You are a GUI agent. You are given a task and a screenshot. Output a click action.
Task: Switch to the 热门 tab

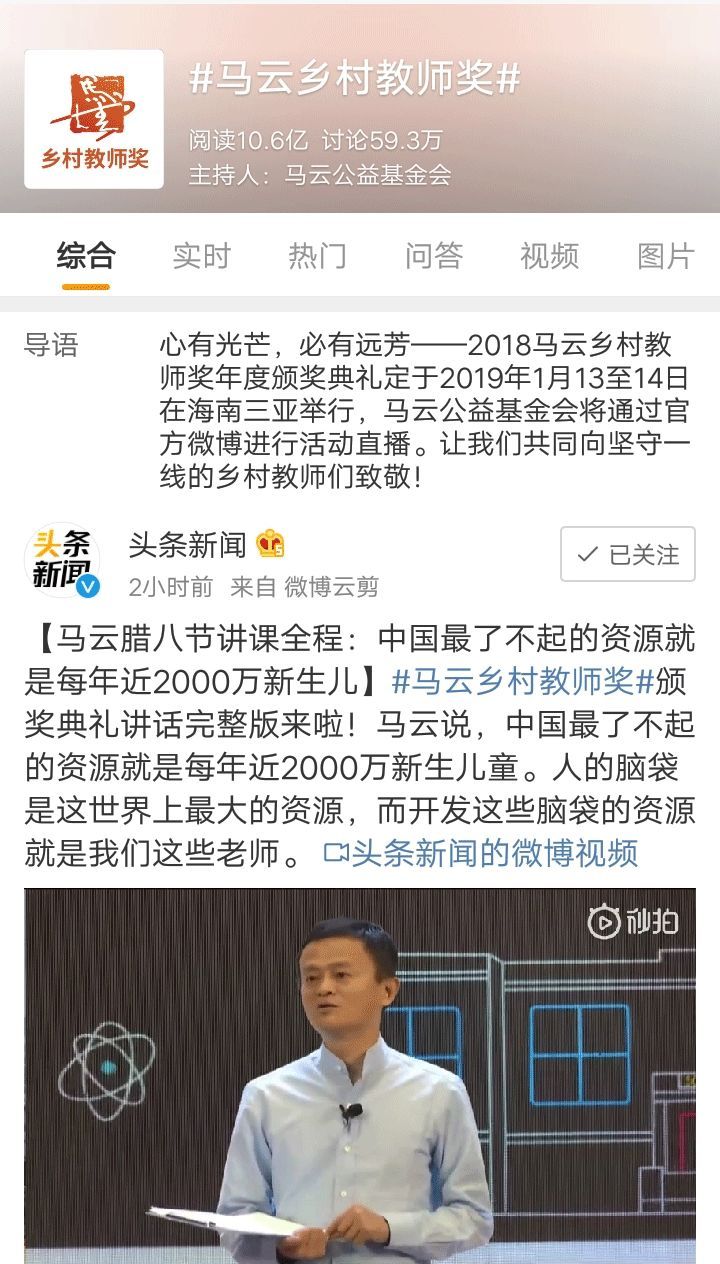(x=317, y=256)
